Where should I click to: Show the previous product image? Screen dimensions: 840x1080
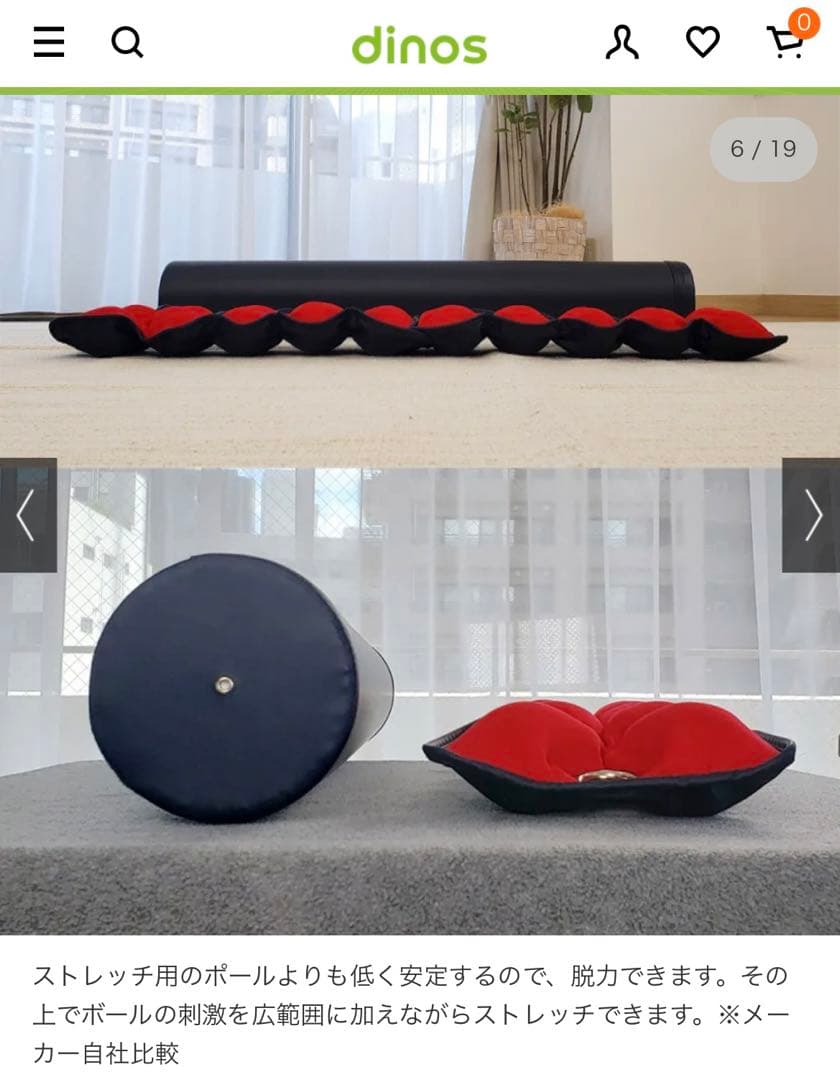tap(27, 515)
